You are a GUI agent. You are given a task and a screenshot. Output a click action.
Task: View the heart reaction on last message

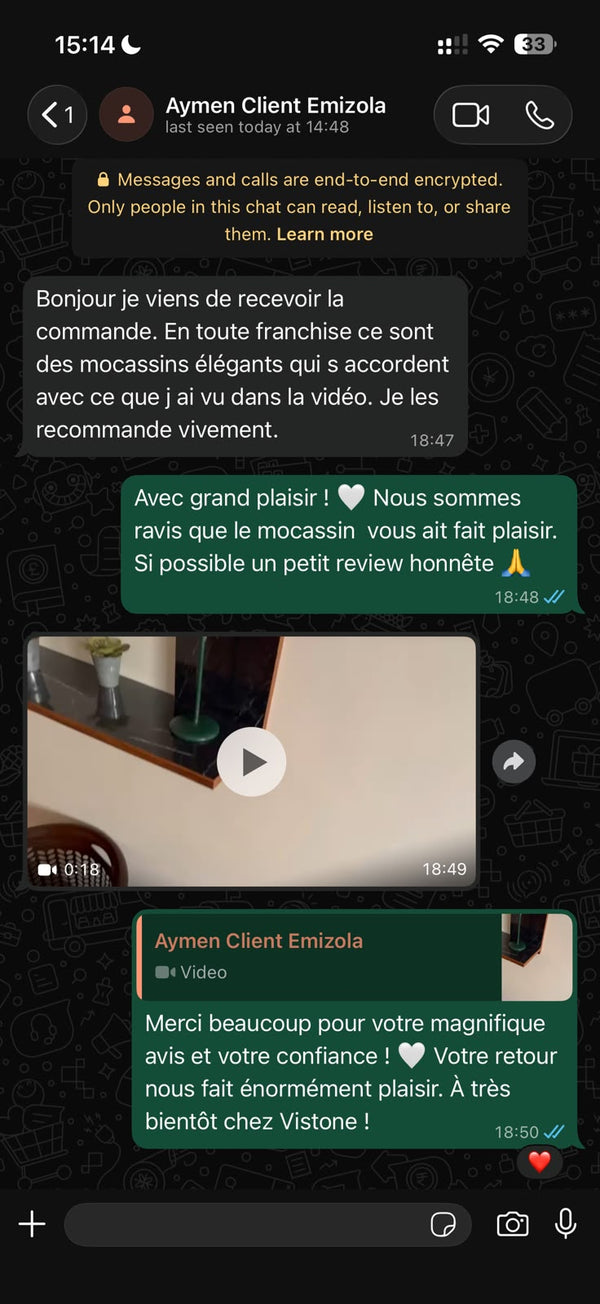click(540, 1162)
